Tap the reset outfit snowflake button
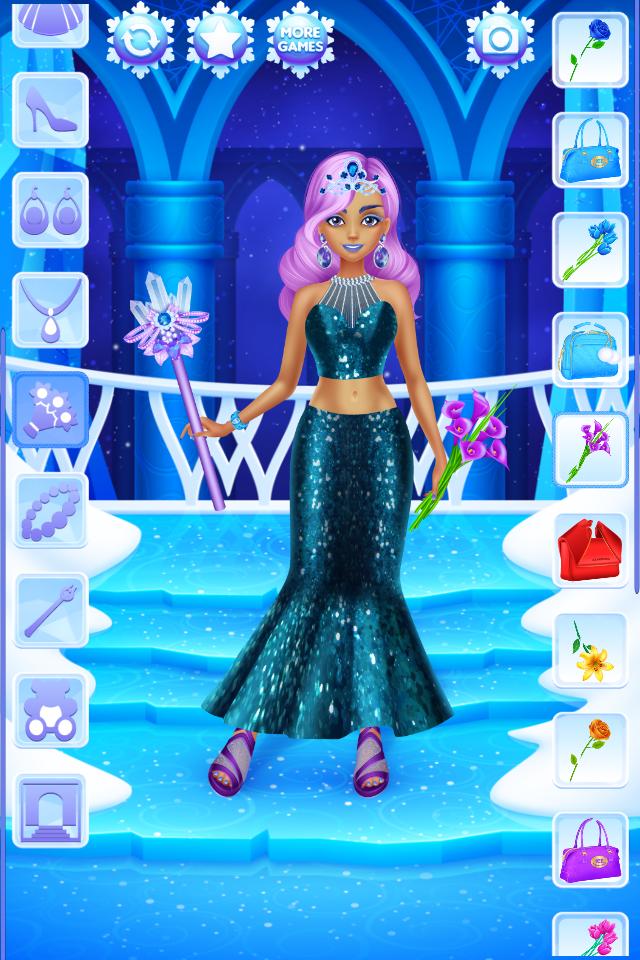The image size is (640, 960). point(140,40)
